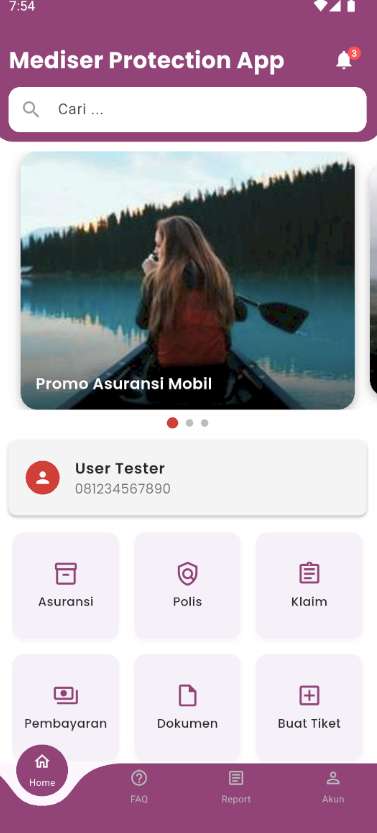Open the Polis tile
Image resolution: width=377 pixels, height=833 pixels.
[187, 585]
